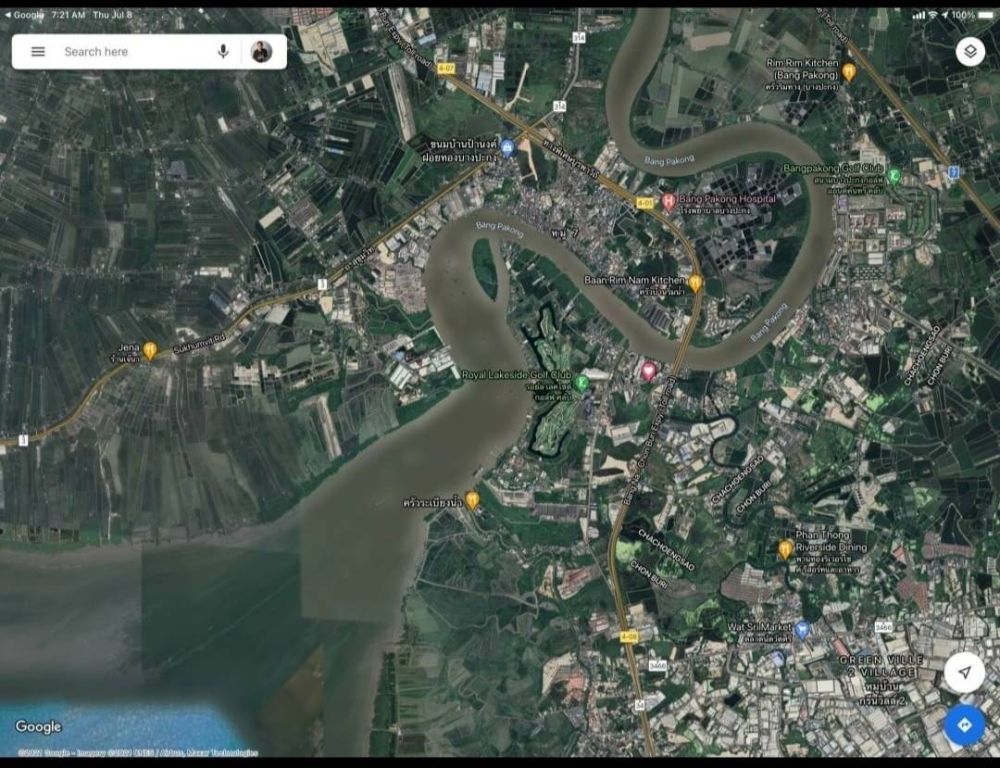The height and width of the screenshot is (768, 1000).
Task: Select the Rim Rim Kitchen pin
Action: pos(849,72)
